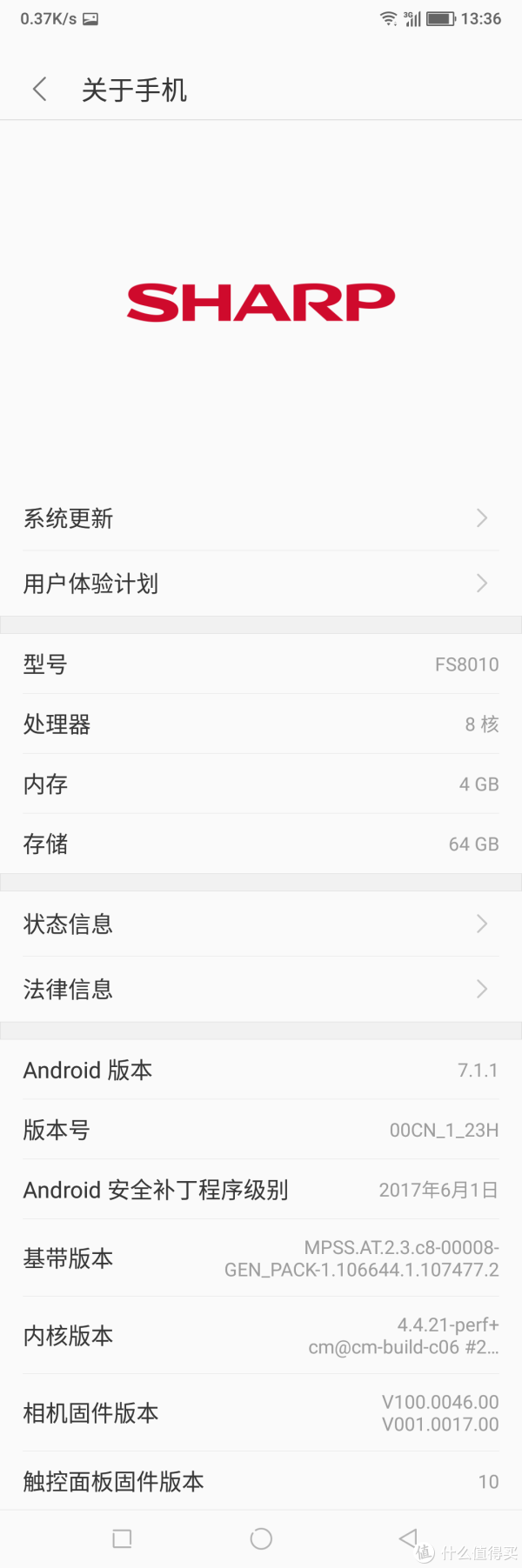Tap the 版本号 row
The height and width of the screenshot is (1568, 522).
(261, 1130)
